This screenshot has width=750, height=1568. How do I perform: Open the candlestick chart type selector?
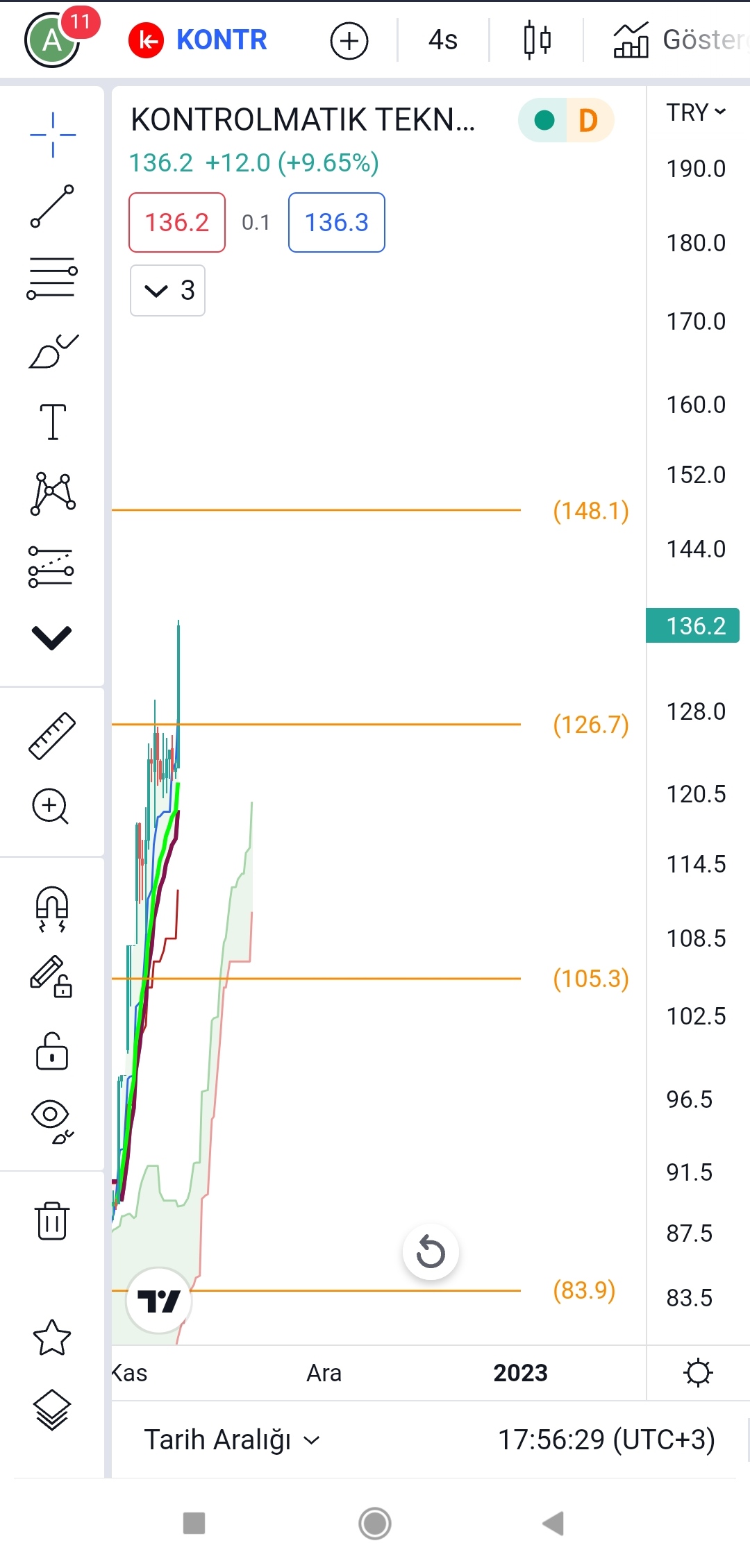point(537,40)
